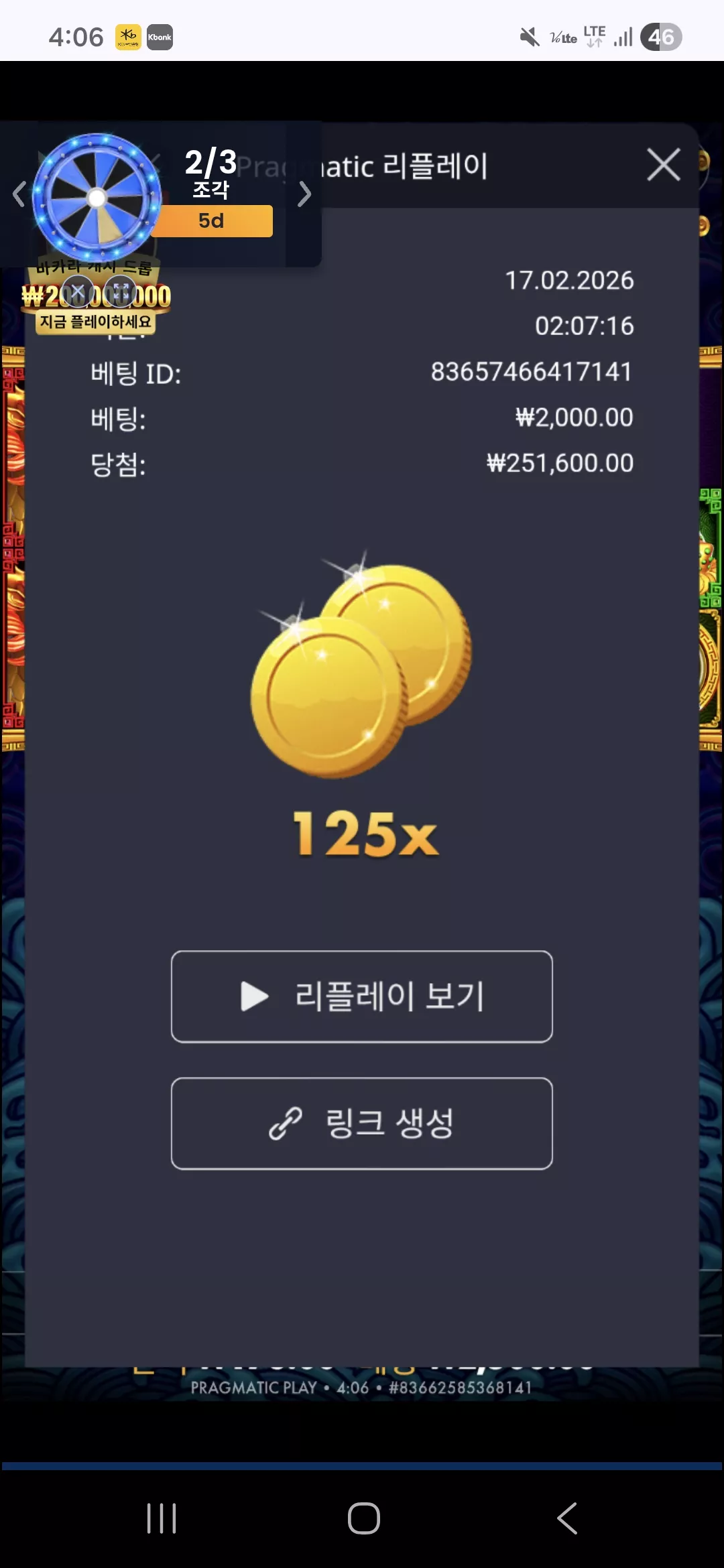Generate a share link with 링크 생성

[362, 1124]
